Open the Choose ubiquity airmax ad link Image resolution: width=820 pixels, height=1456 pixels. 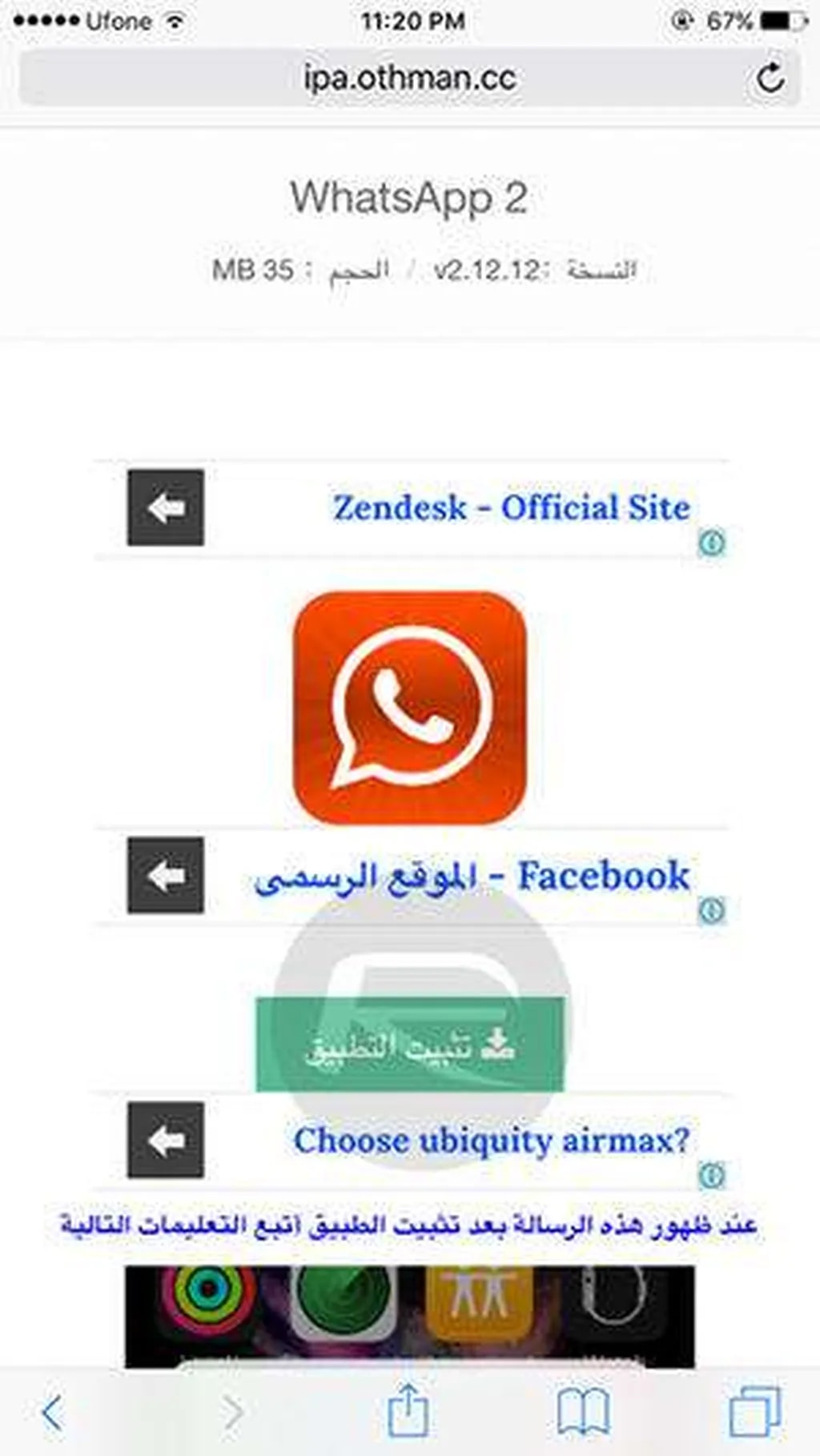click(491, 1140)
